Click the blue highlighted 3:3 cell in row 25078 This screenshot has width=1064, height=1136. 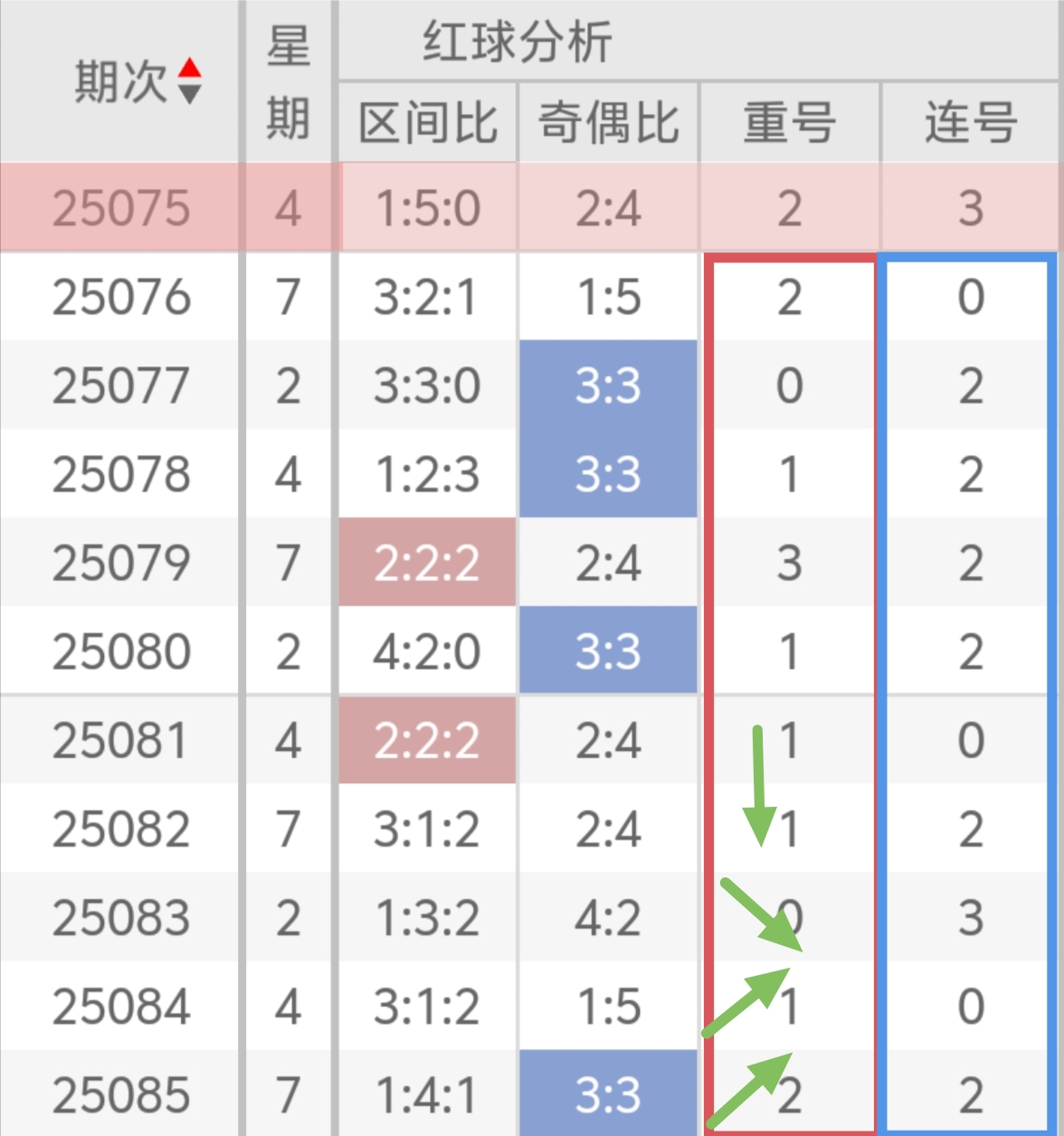[x=608, y=474]
